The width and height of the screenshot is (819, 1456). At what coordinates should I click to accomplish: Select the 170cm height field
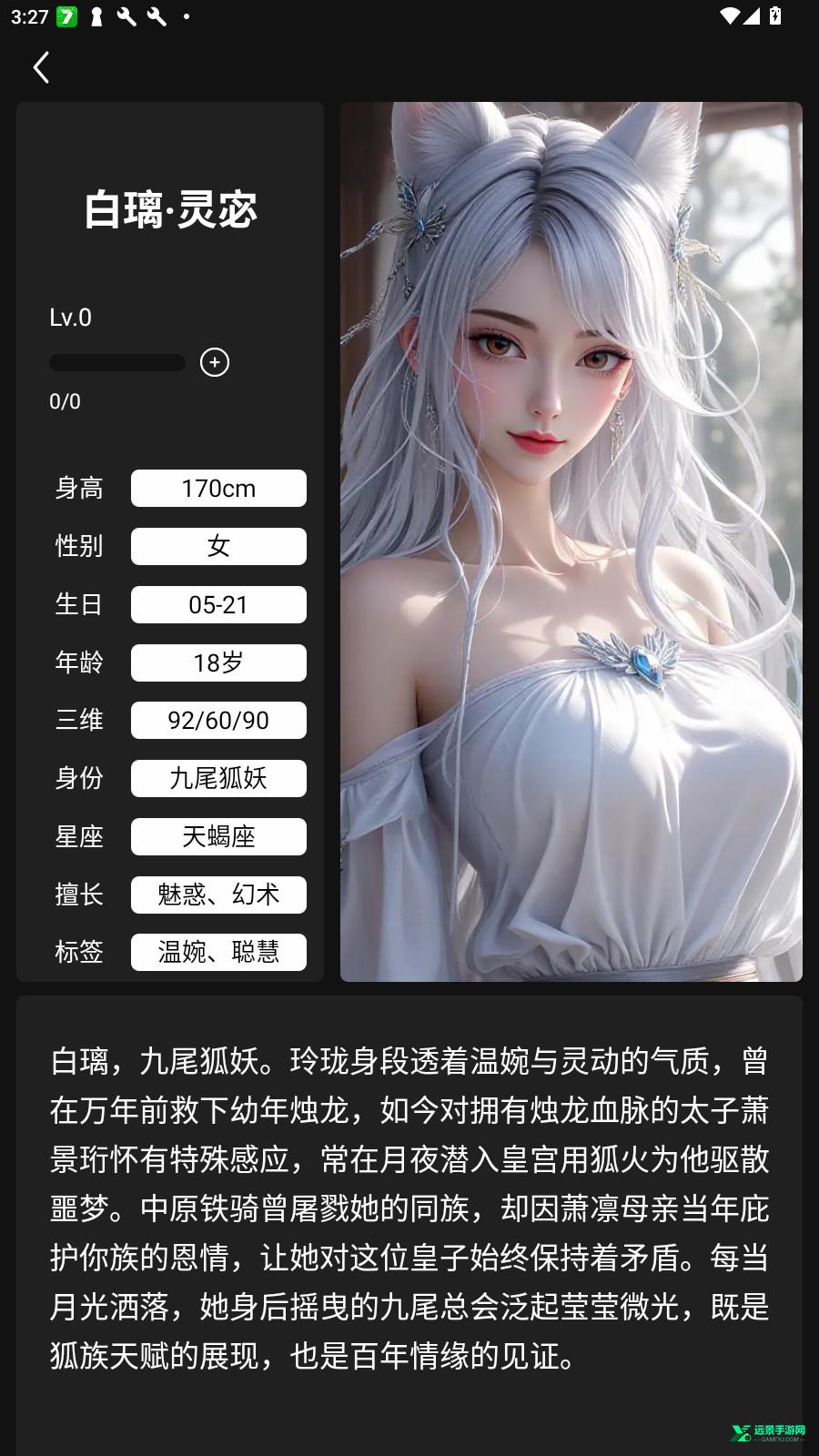pyautogui.click(x=218, y=488)
